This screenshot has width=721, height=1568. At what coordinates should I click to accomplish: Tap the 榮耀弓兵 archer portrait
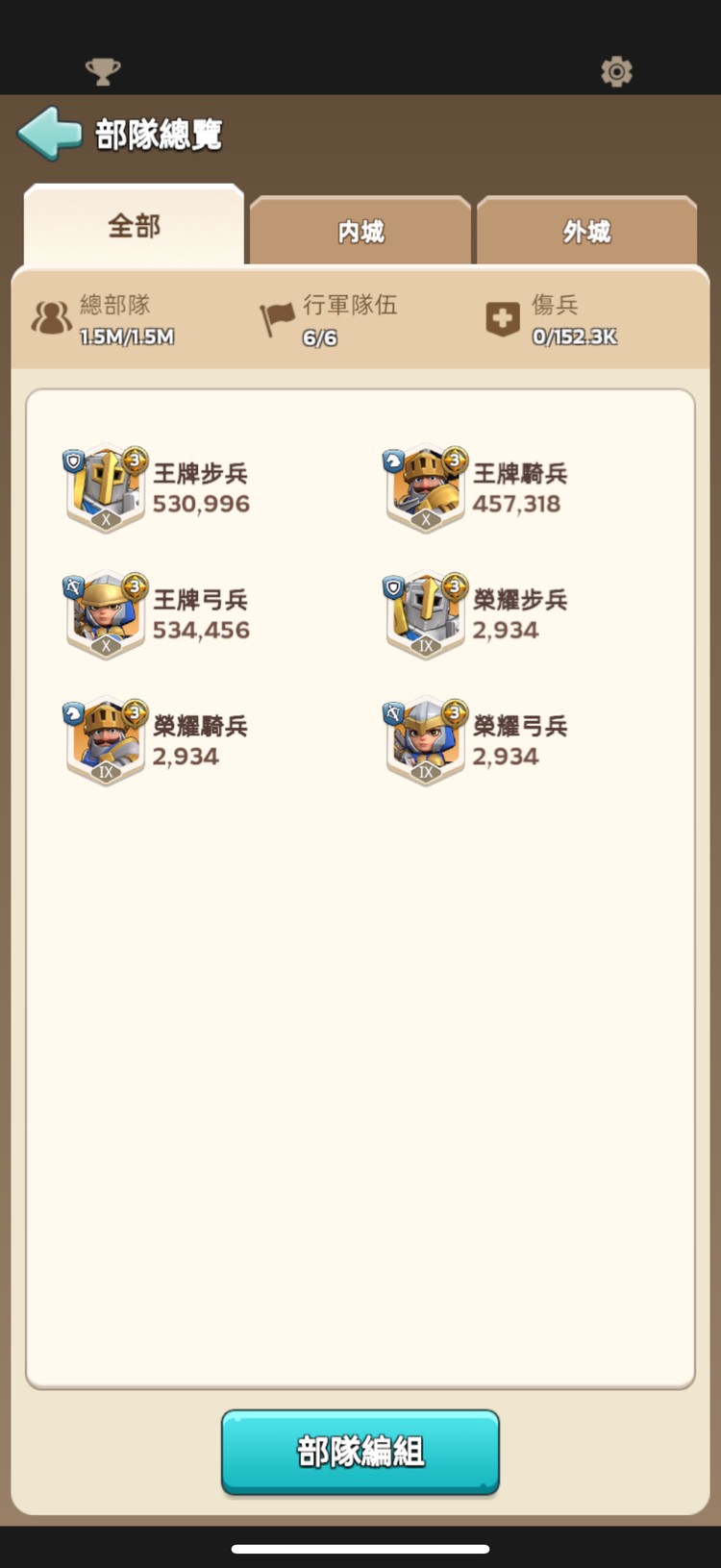(x=425, y=741)
